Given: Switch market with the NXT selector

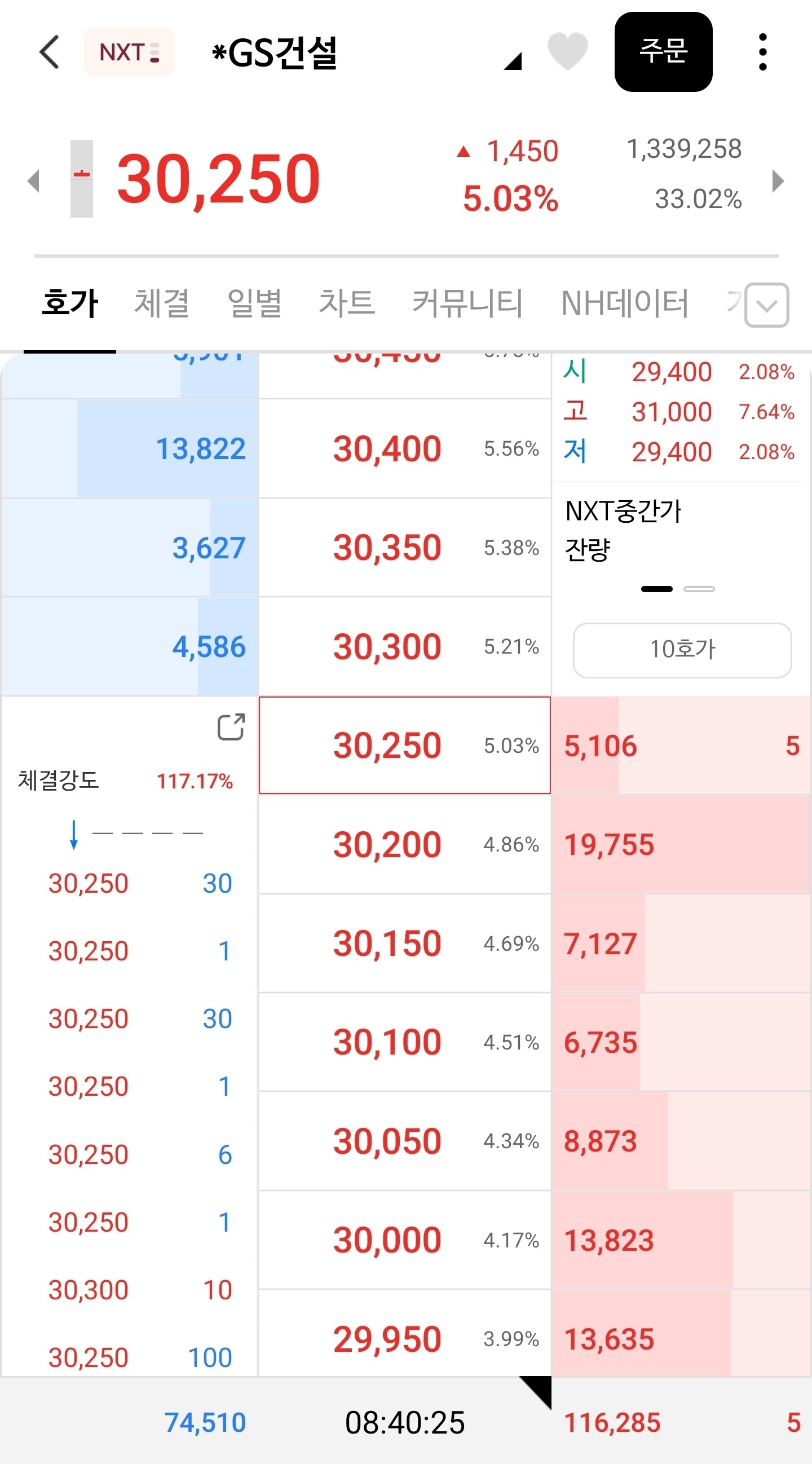Looking at the screenshot, I should pos(129,52).
